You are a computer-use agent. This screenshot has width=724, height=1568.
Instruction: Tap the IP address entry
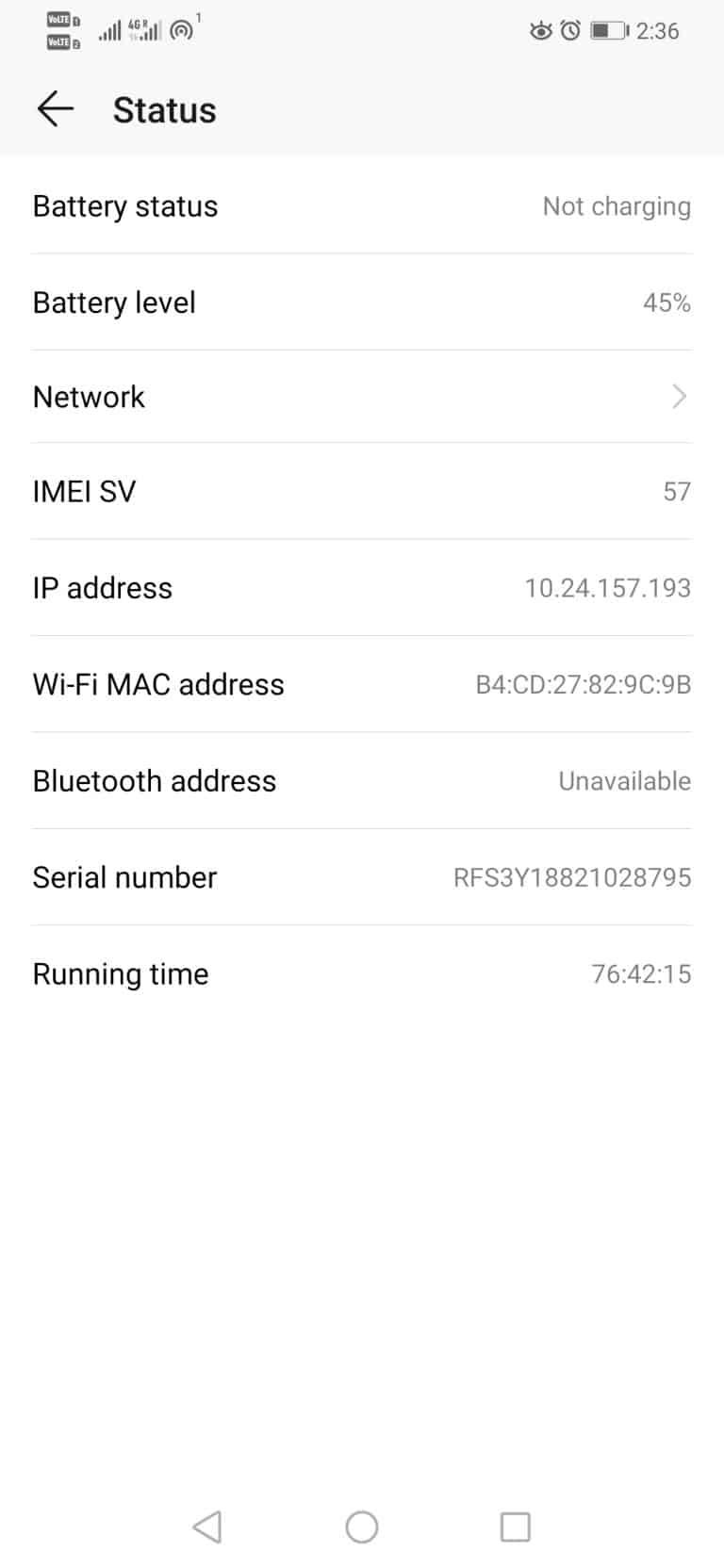[362, 587]
